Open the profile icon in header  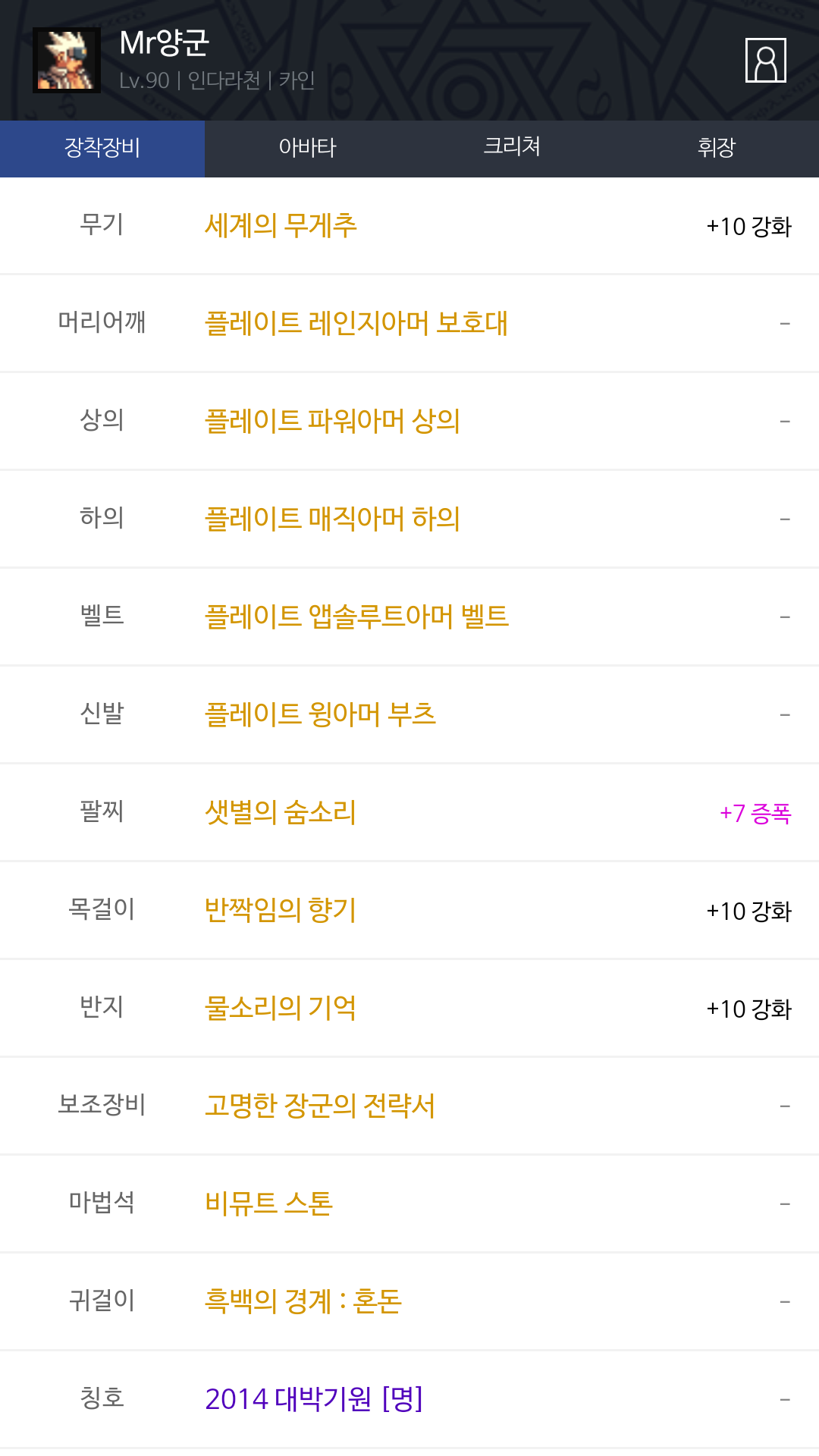point(765,60)
